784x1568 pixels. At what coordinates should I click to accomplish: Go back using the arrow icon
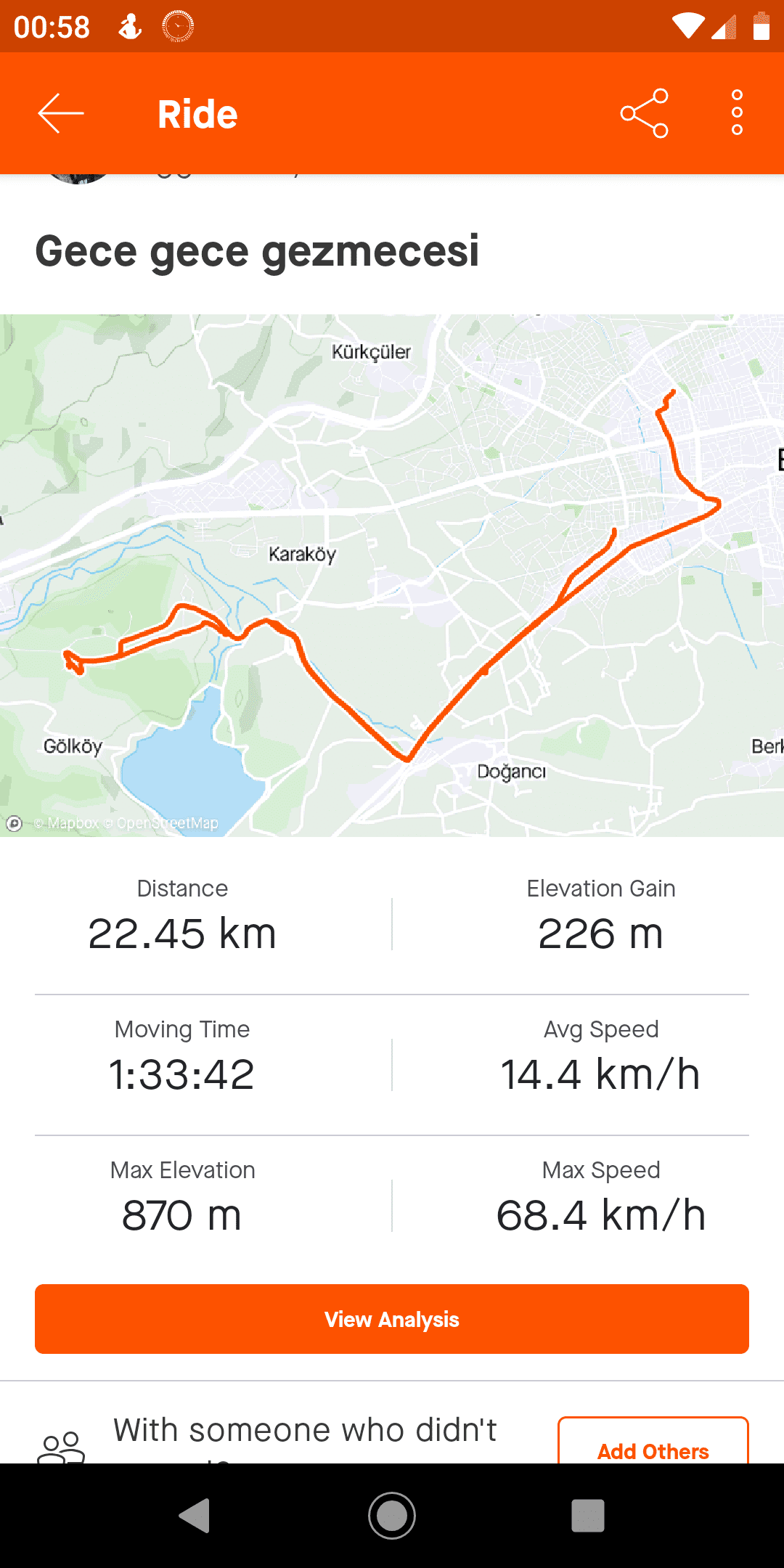pyautogui.click(x=61, y=113)
